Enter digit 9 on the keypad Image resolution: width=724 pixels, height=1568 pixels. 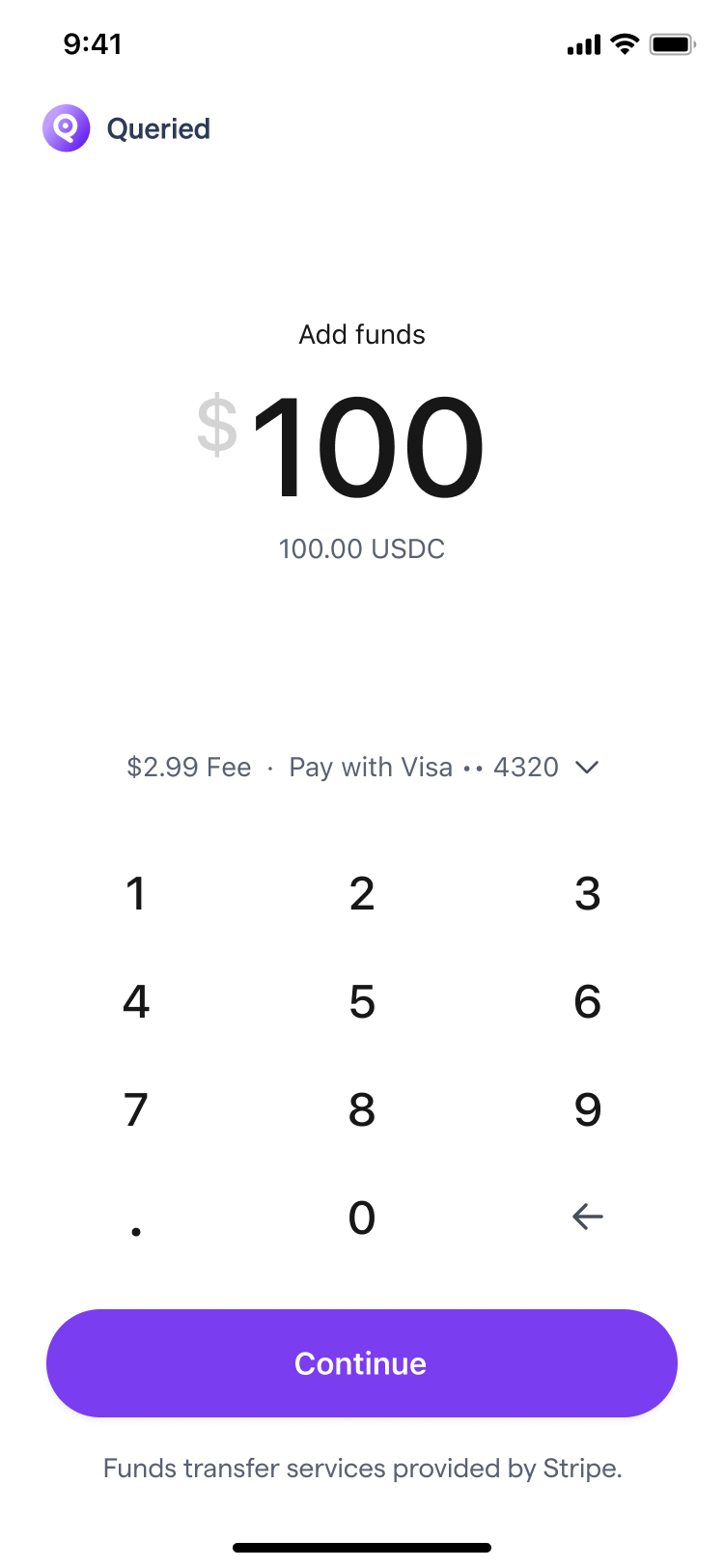[x=587, y=1110]
